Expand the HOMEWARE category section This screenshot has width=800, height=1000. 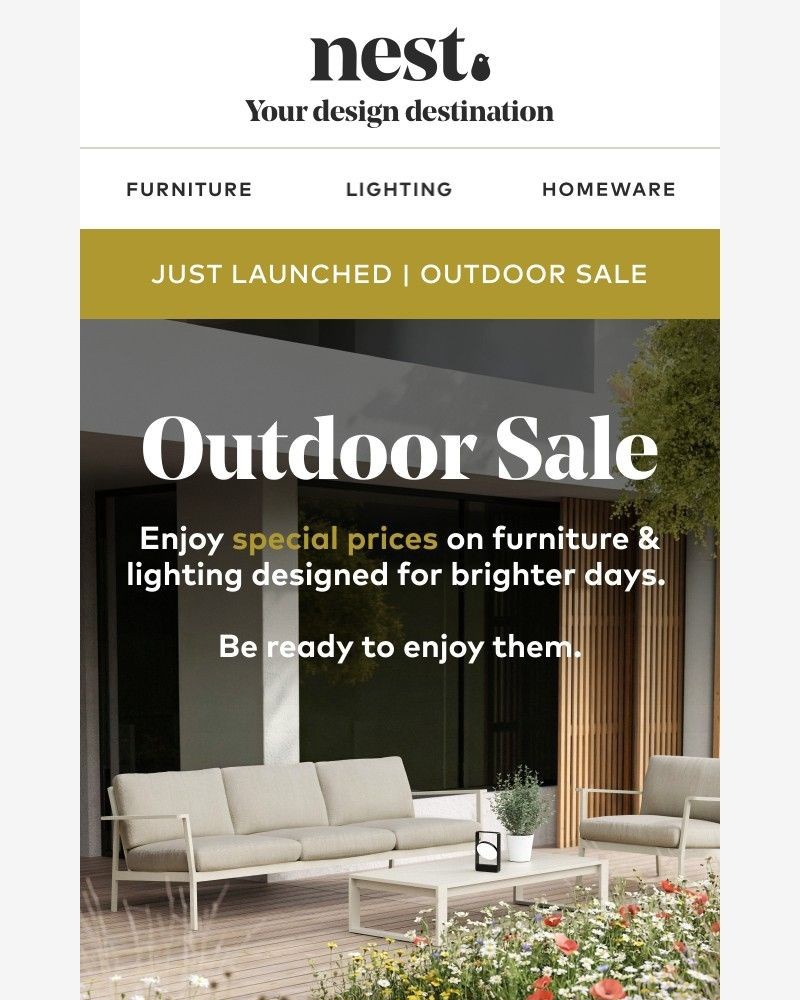click(608, 188)
